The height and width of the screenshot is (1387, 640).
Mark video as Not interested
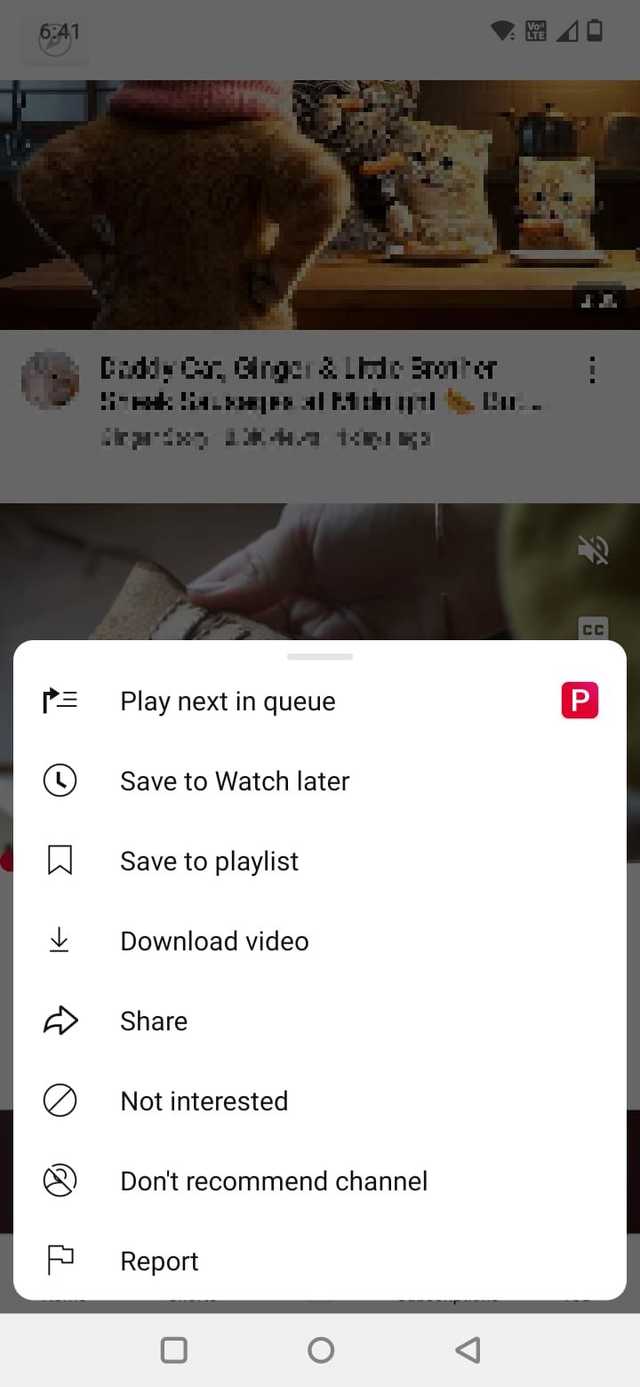pos(204,1101)
